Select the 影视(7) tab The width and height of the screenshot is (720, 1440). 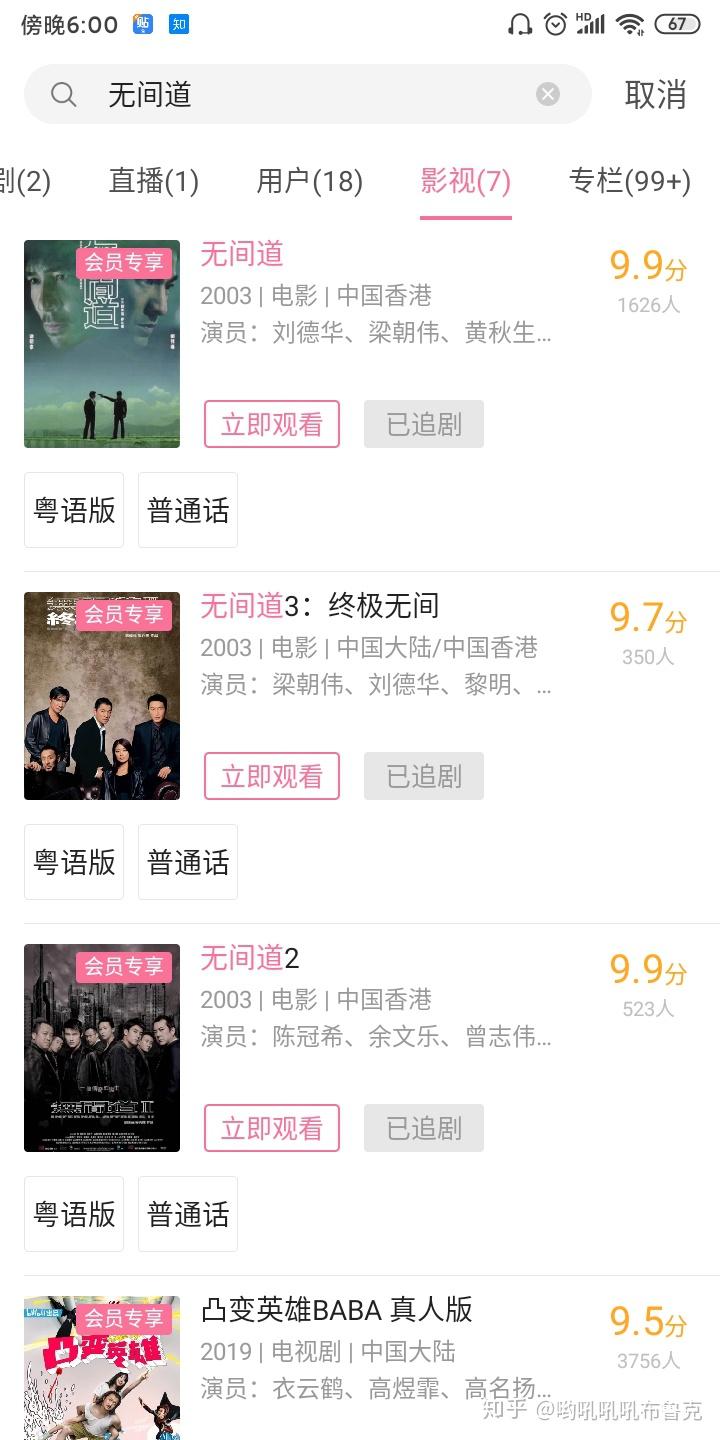(466, 181)
